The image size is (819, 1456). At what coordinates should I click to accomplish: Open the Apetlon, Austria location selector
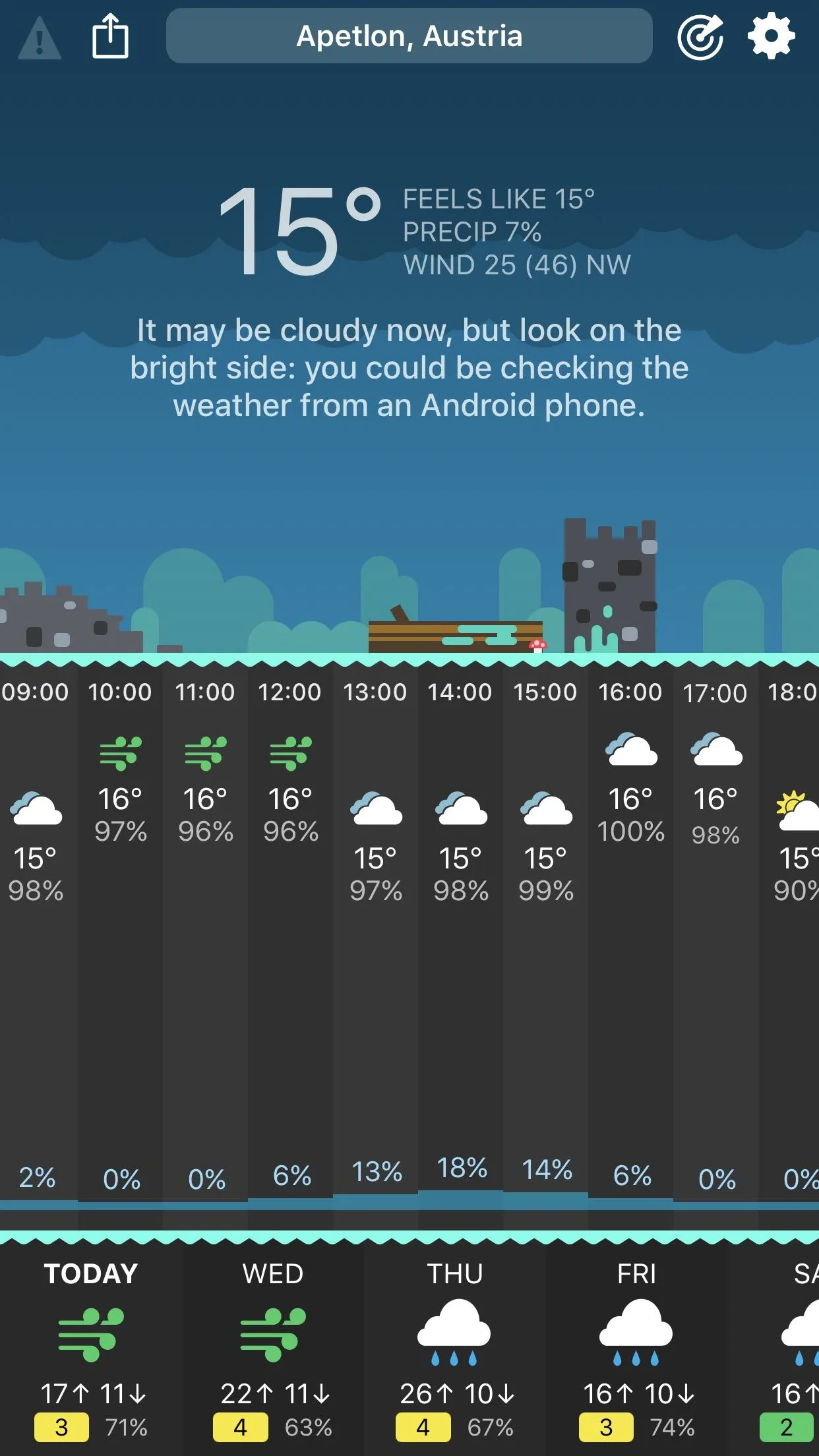pyautogui.click(x=409, y=36)
